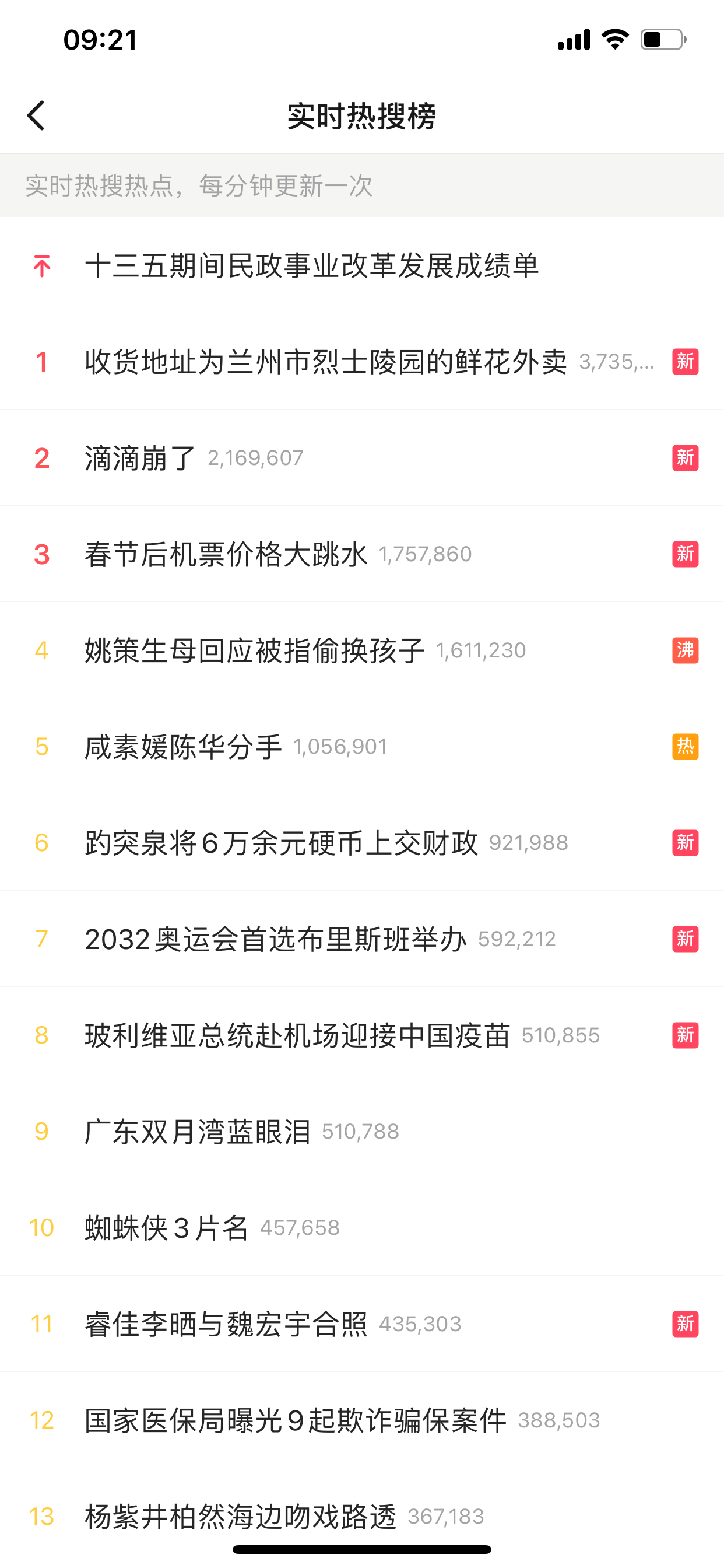Viewport: 724px width, 1568px height.
Task: View 2032奥运会首选布里斯班举办 topic
Action: point(362,939)
